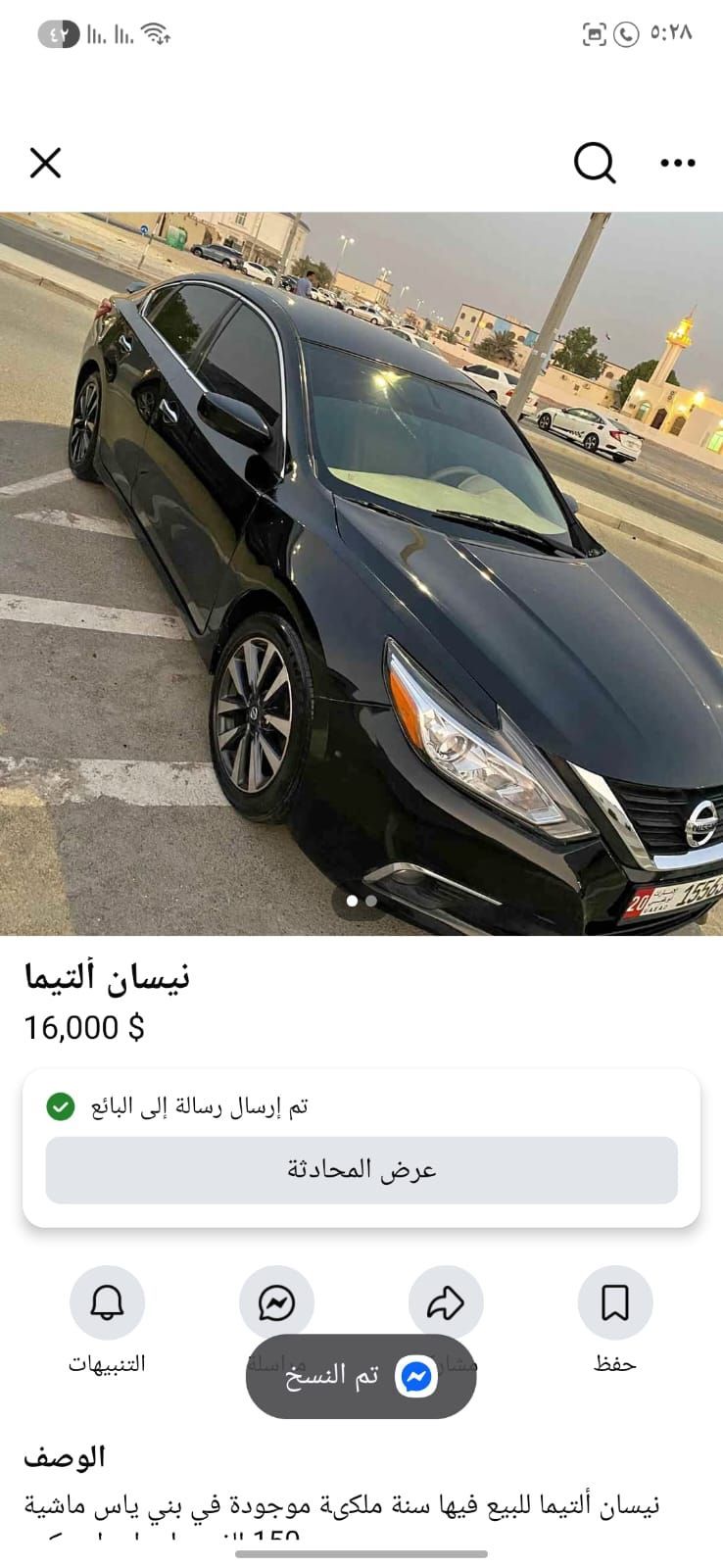723x1568 pixels.
Task: Close the Nissan Altima listing
Action: [x=45, y=163]
